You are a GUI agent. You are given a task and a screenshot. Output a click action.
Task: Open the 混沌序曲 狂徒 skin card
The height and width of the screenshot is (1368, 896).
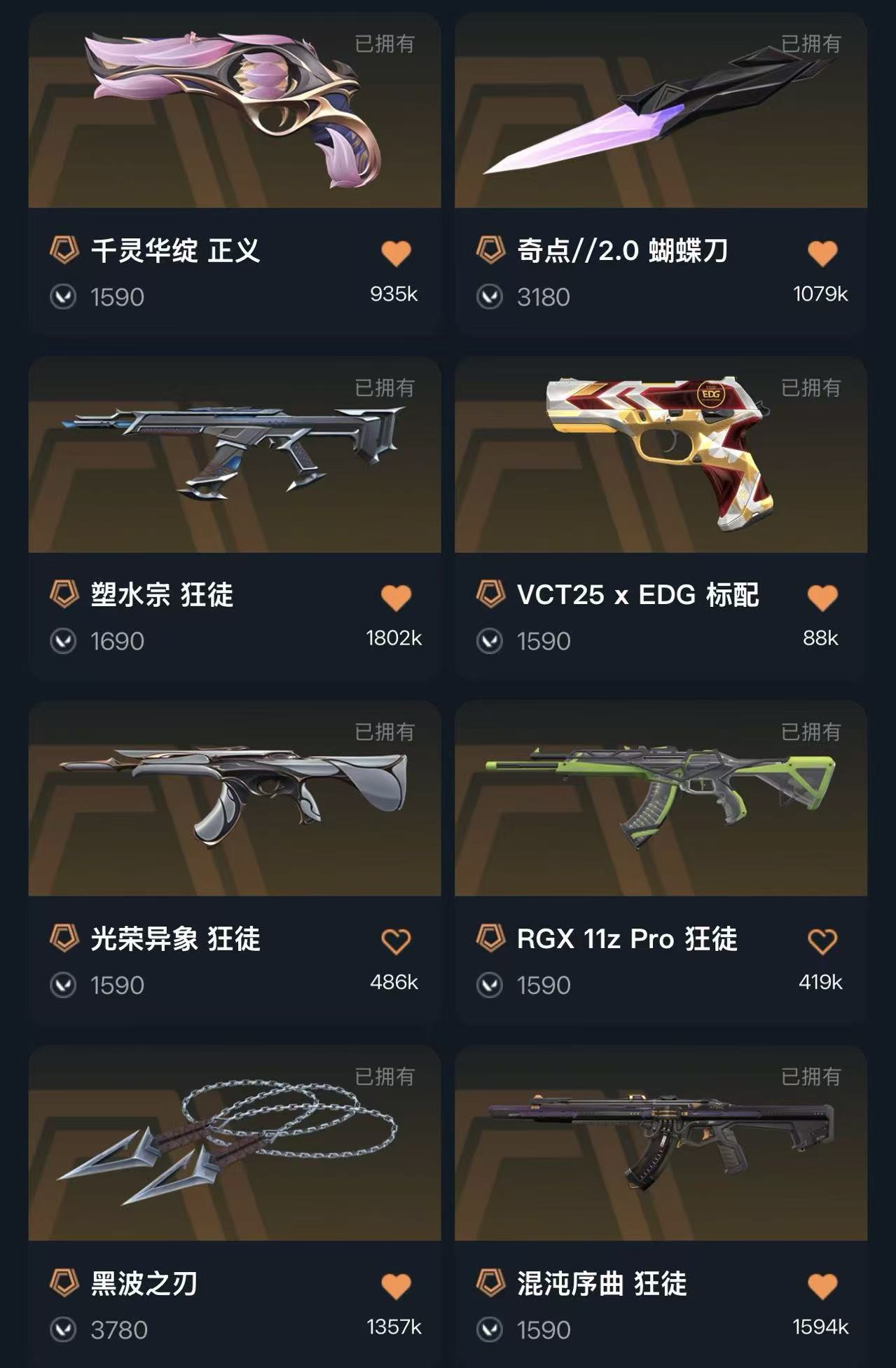point(661,1144)
